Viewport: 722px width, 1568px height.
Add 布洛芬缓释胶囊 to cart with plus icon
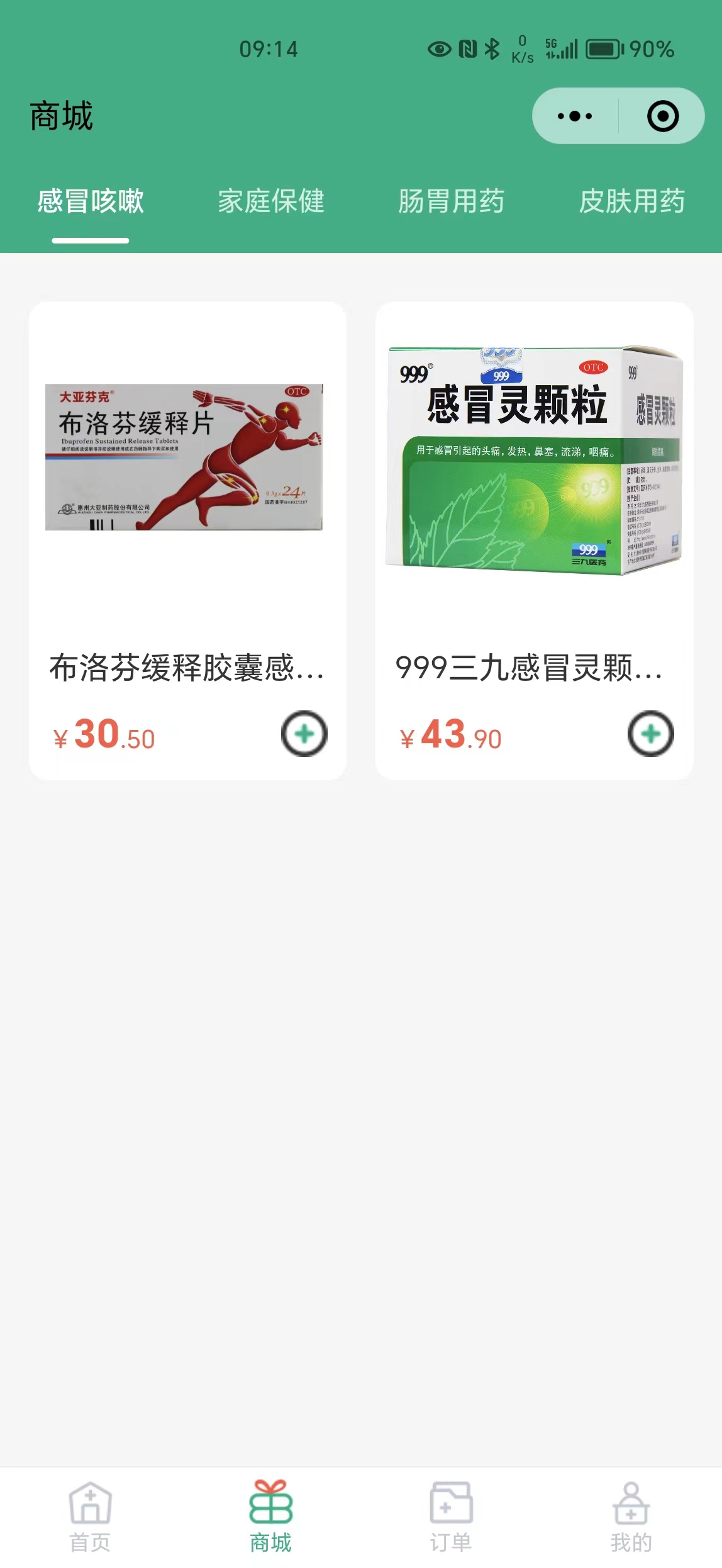coord(304,734)
